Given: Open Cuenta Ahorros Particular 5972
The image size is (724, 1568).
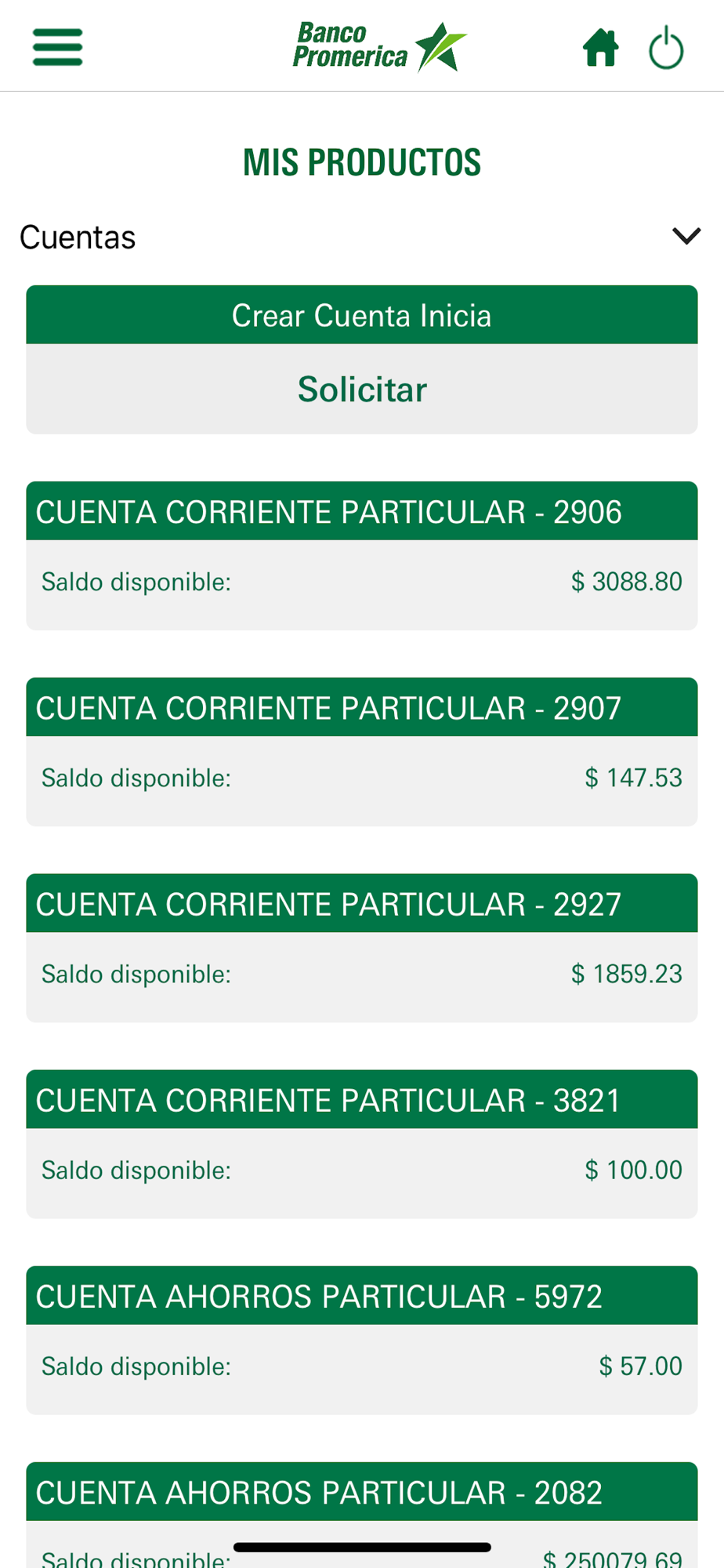Looking at the screenshot, I should tap(362, 1339).
